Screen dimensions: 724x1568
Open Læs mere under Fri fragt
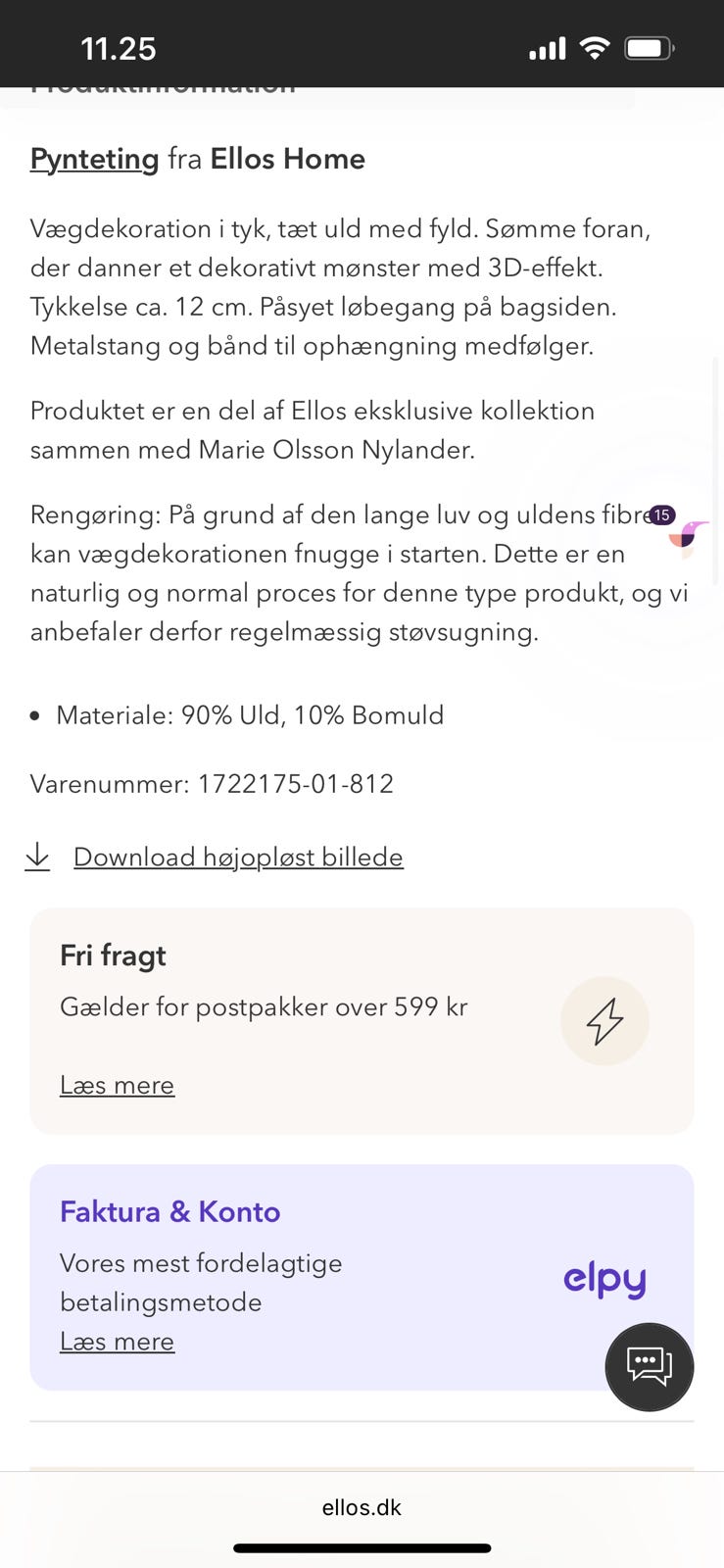coord(117,1085)
